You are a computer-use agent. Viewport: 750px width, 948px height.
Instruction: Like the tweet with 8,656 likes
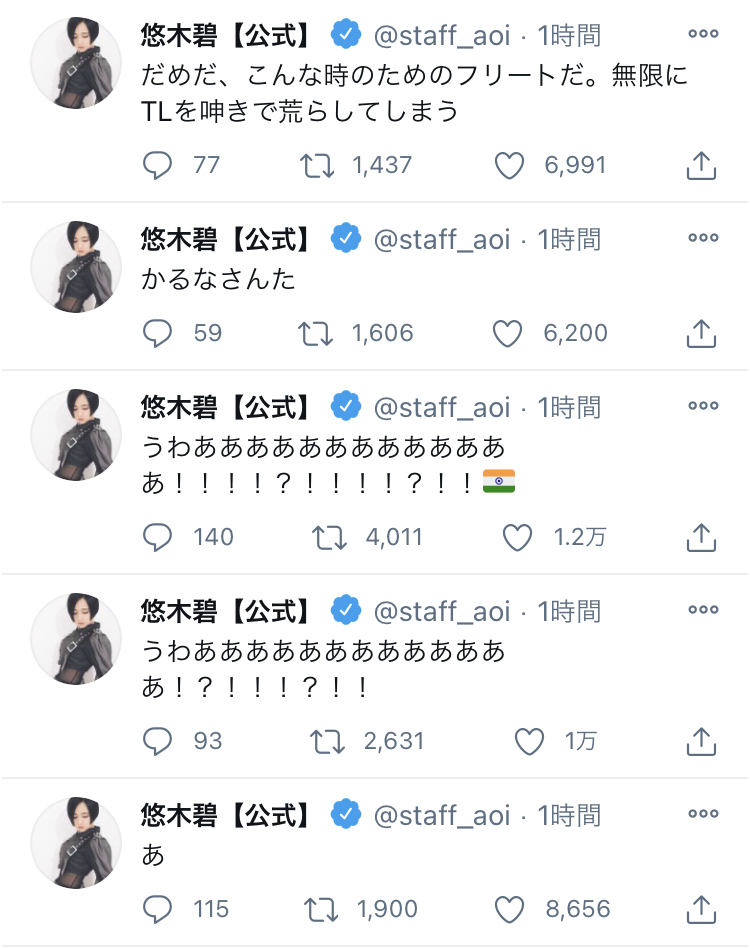click(x=510, y=910)
